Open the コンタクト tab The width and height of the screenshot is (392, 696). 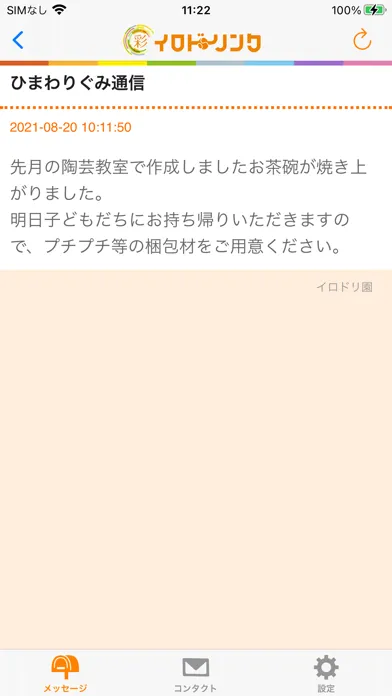click(195, 673)
